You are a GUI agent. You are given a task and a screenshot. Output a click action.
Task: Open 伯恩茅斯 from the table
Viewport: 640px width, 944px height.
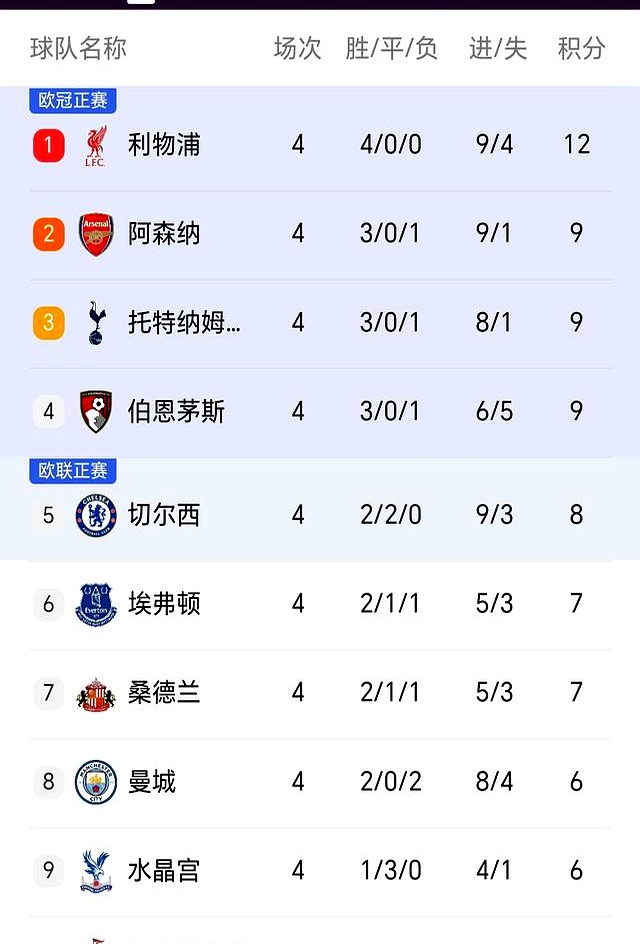176,412
